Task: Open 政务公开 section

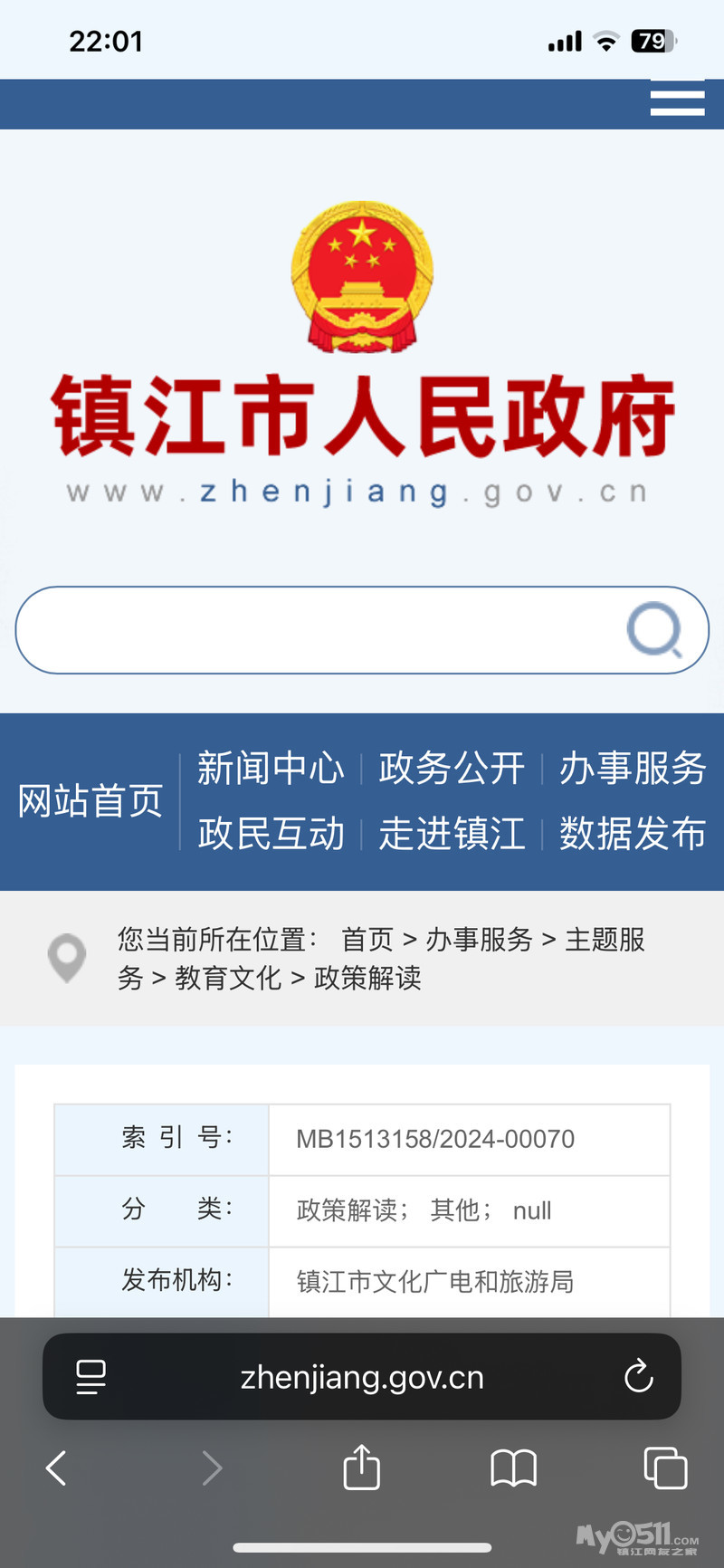Action: tap(452, 769)
